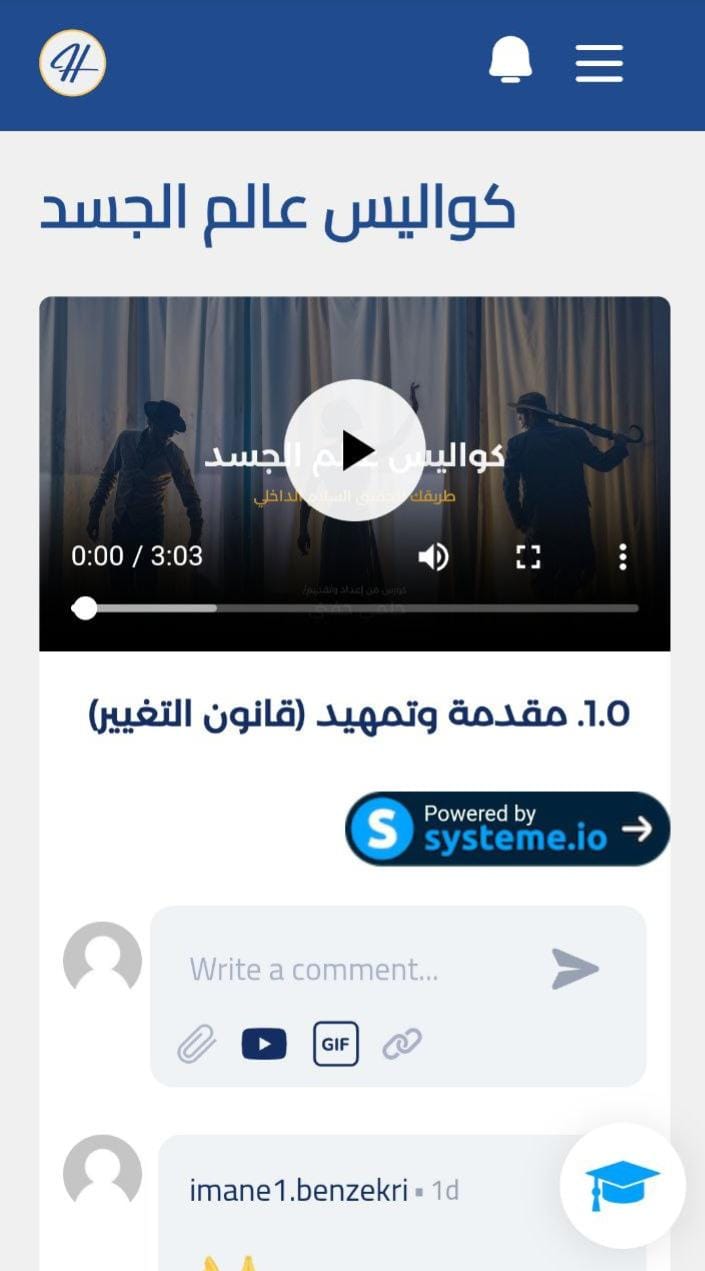Insert a link in comment
This screenshot has height=1271, width=705.
pos(402,1045)
